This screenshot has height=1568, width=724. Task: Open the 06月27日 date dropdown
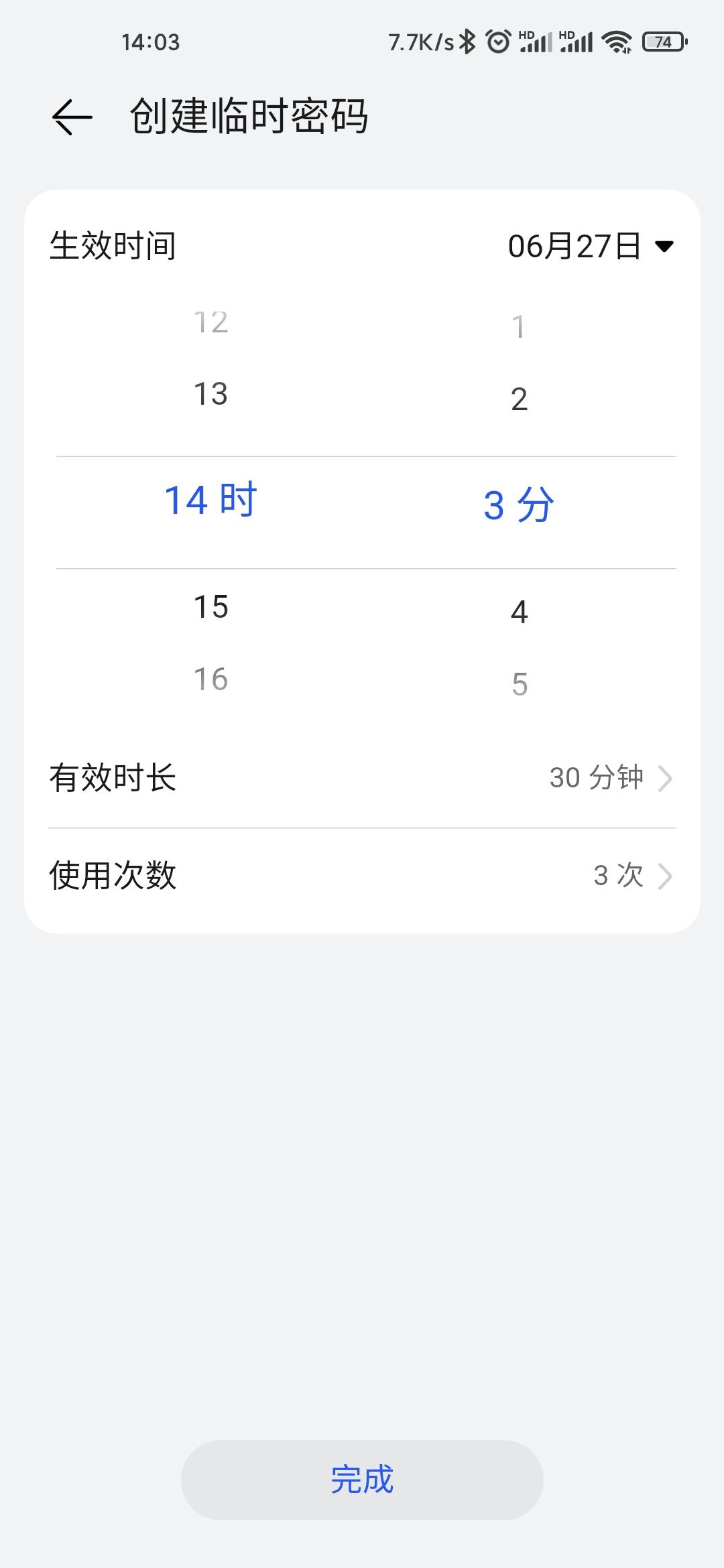tap(590, 246)
